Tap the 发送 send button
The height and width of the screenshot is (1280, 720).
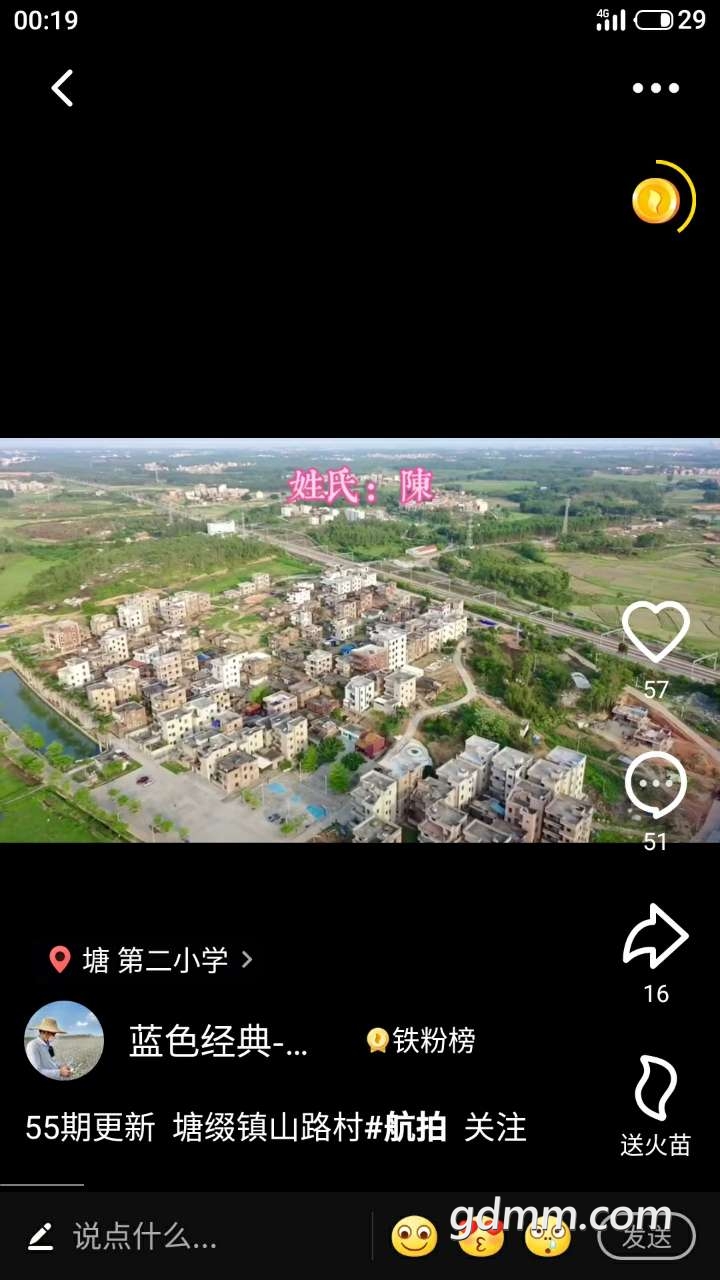646,1238
